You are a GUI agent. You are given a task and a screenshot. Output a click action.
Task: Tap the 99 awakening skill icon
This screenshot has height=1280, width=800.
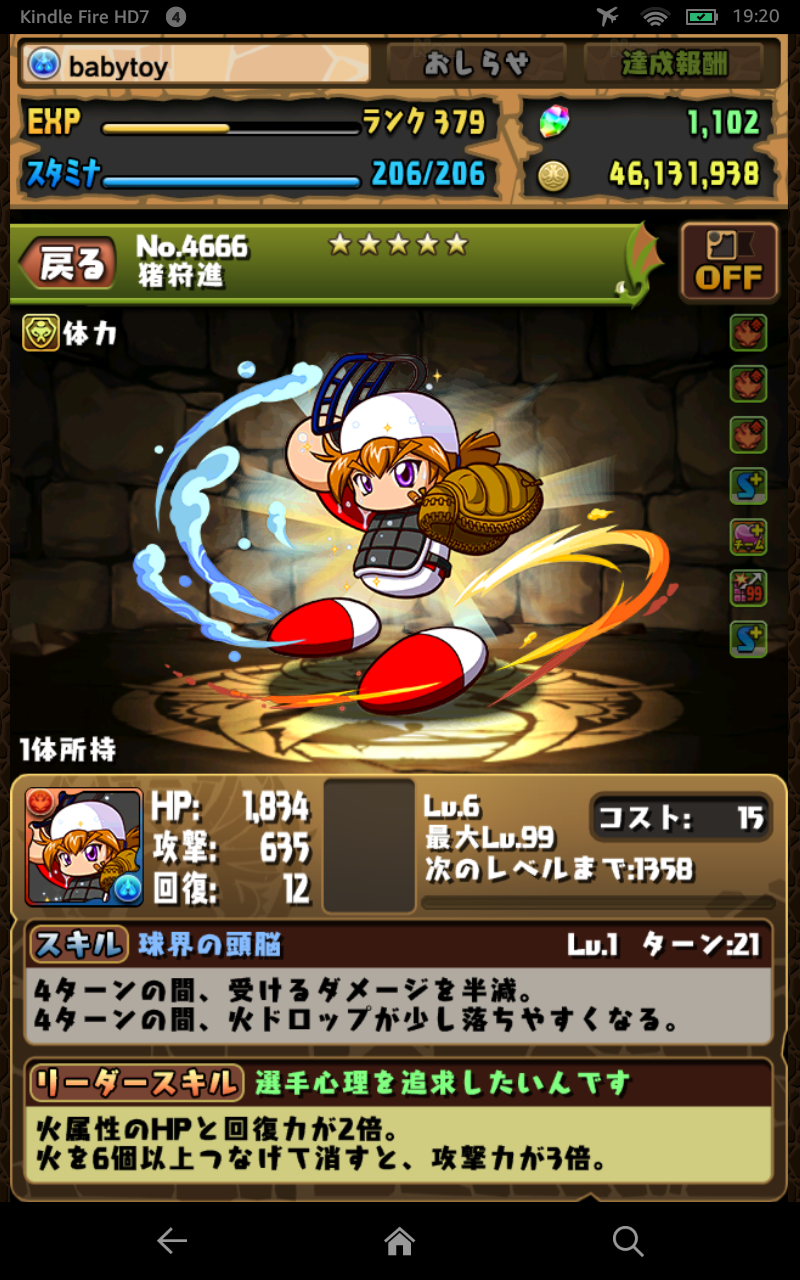click(748, 587)
